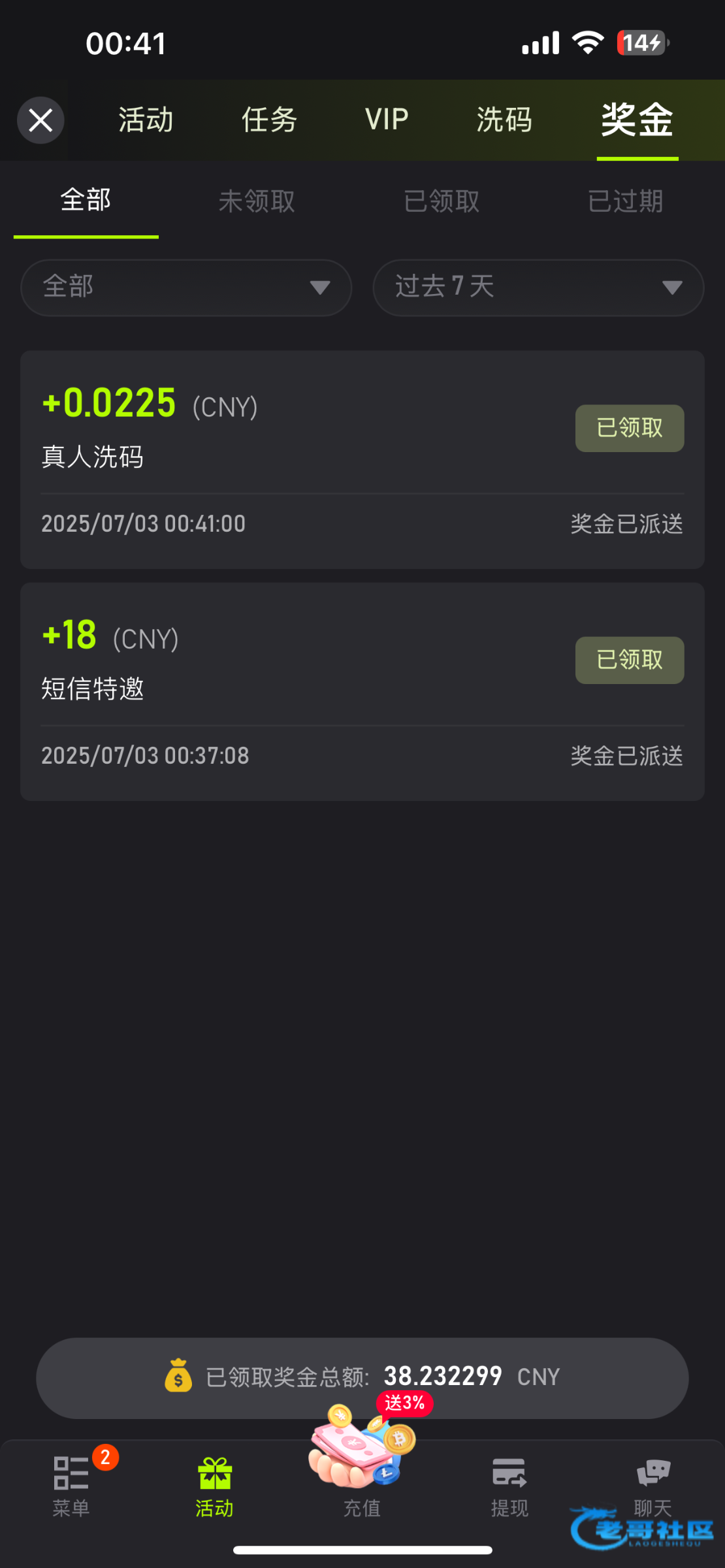Switch to the 活动 top tab

click(x=146, y=120)
